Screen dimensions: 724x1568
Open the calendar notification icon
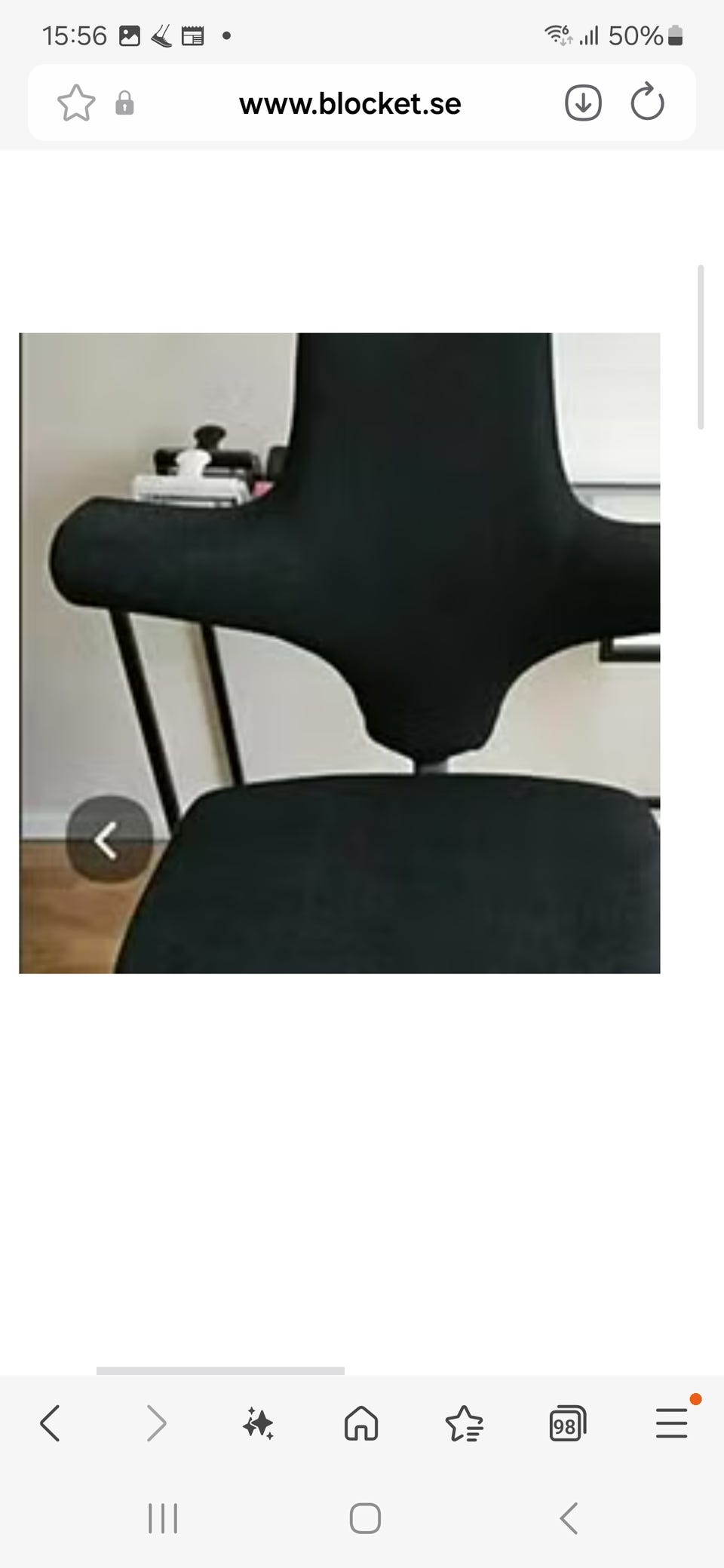[x=193, y=33]
